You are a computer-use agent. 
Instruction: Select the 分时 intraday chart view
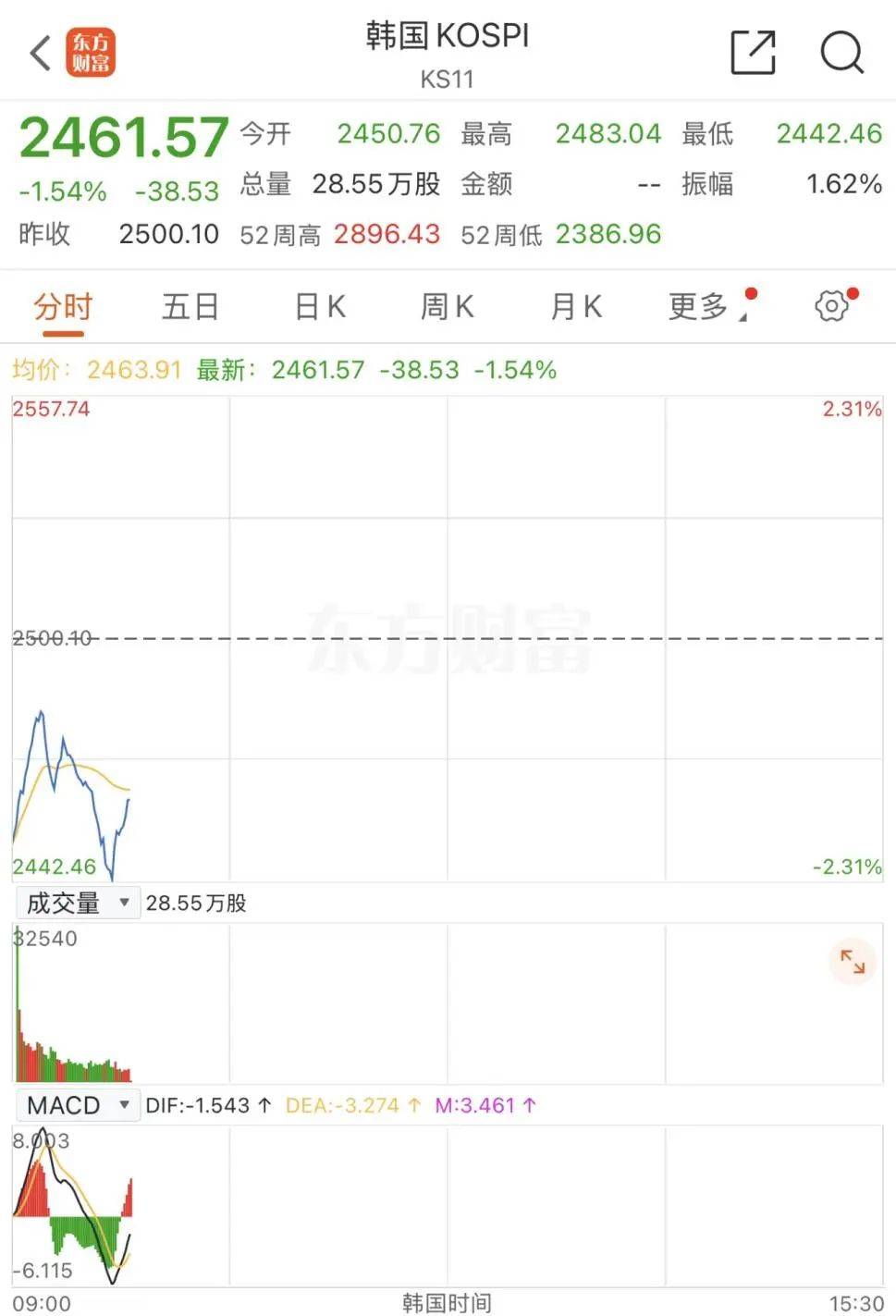(x=60, y=306)
